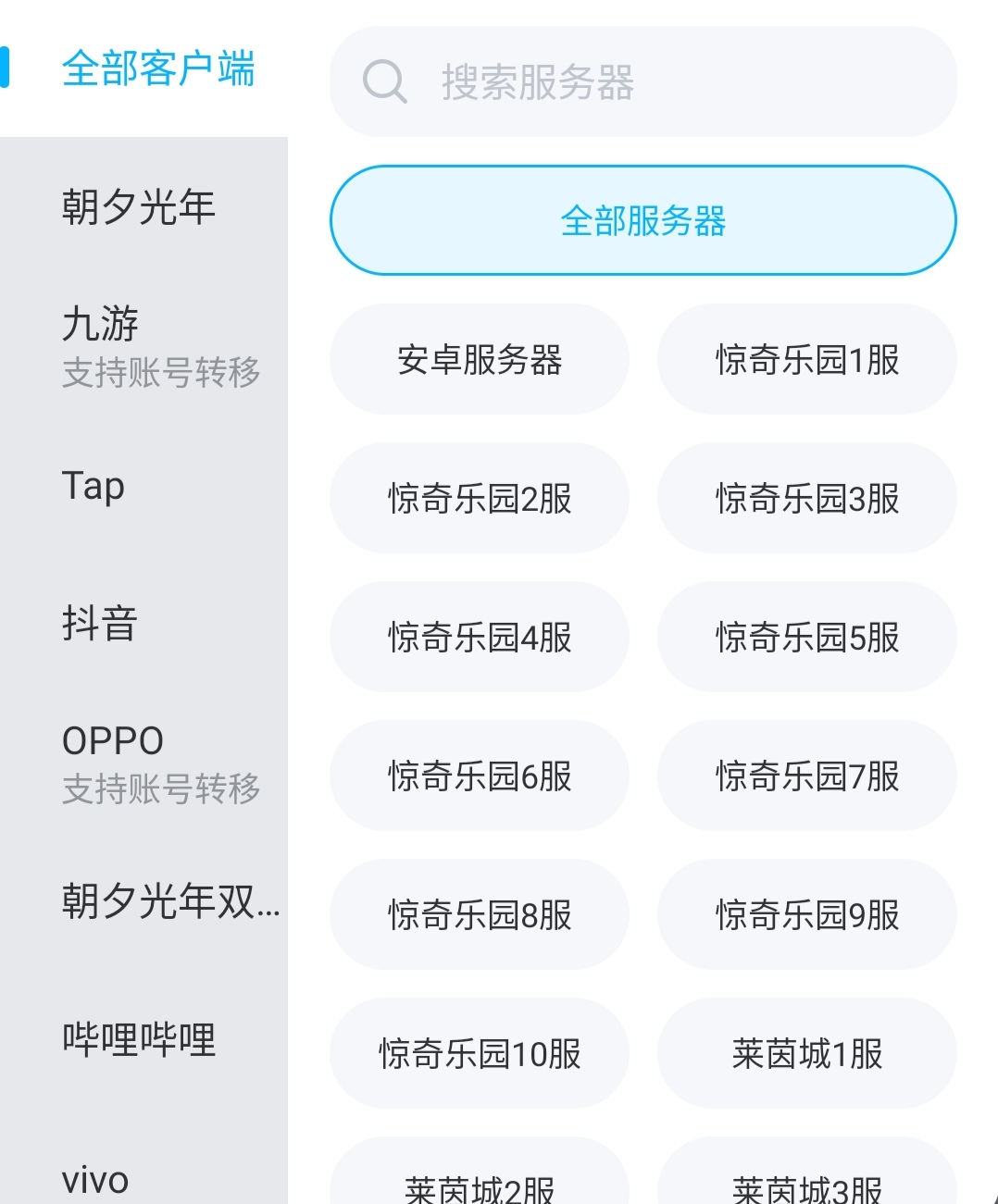The width and height of the screenshot is (998, 1204).
Task: Select the 全部服务器 chip
Action: (642, 220)
